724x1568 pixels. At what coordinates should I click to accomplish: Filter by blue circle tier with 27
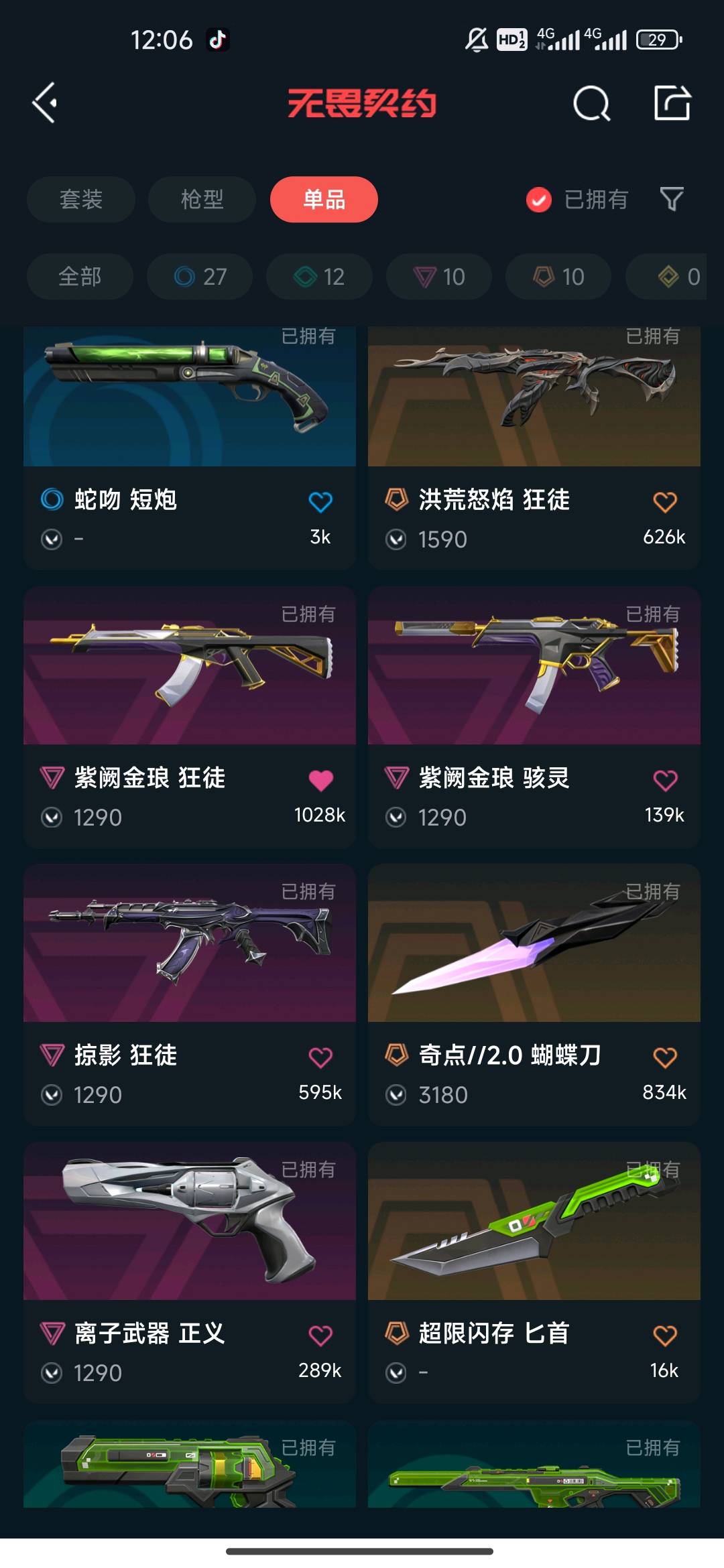pos(200,276)
